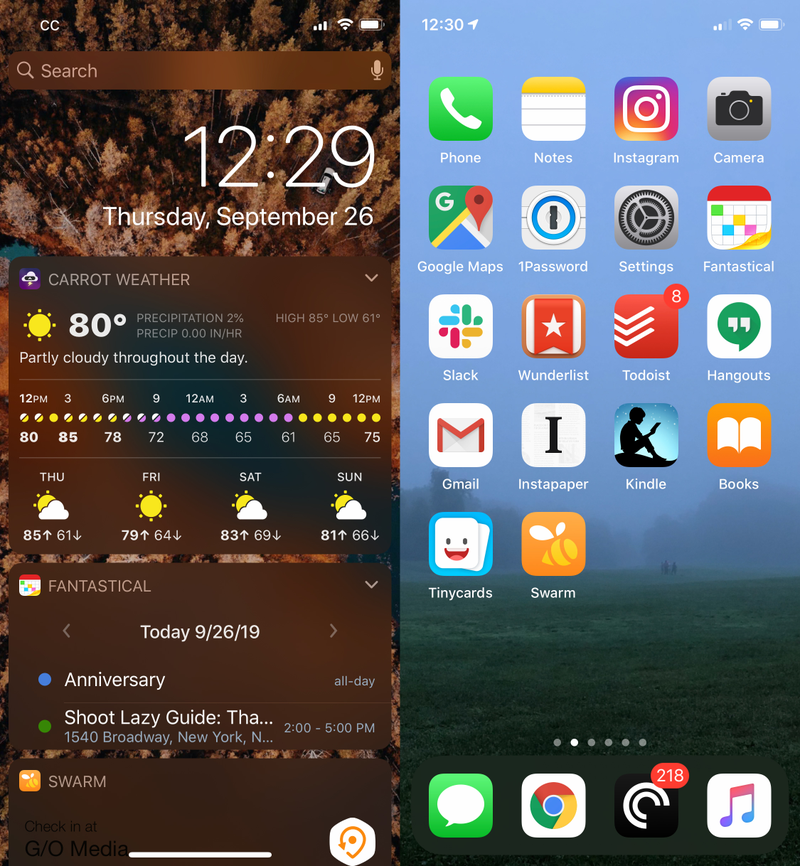Open Music from the dock
Image resolution: width=800 pixels, height=866 pixels.
(x=738, y=805)
